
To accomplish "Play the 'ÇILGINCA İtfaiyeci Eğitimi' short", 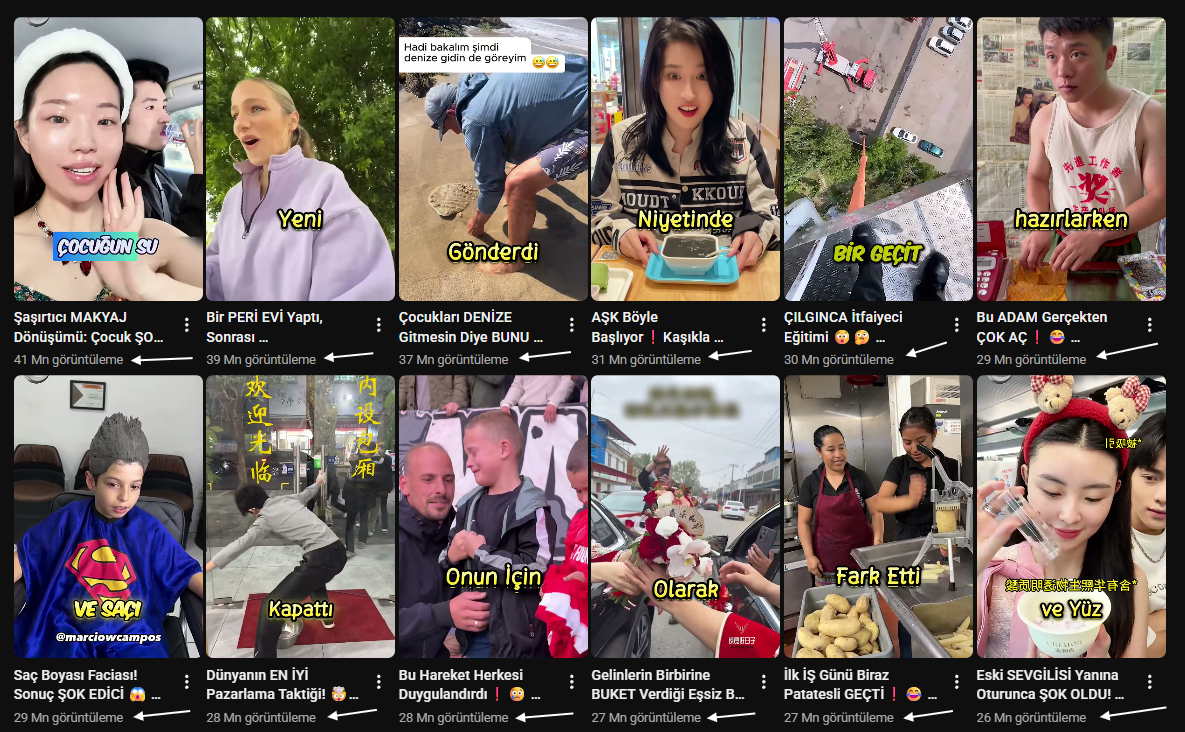I will click(878, 159).
